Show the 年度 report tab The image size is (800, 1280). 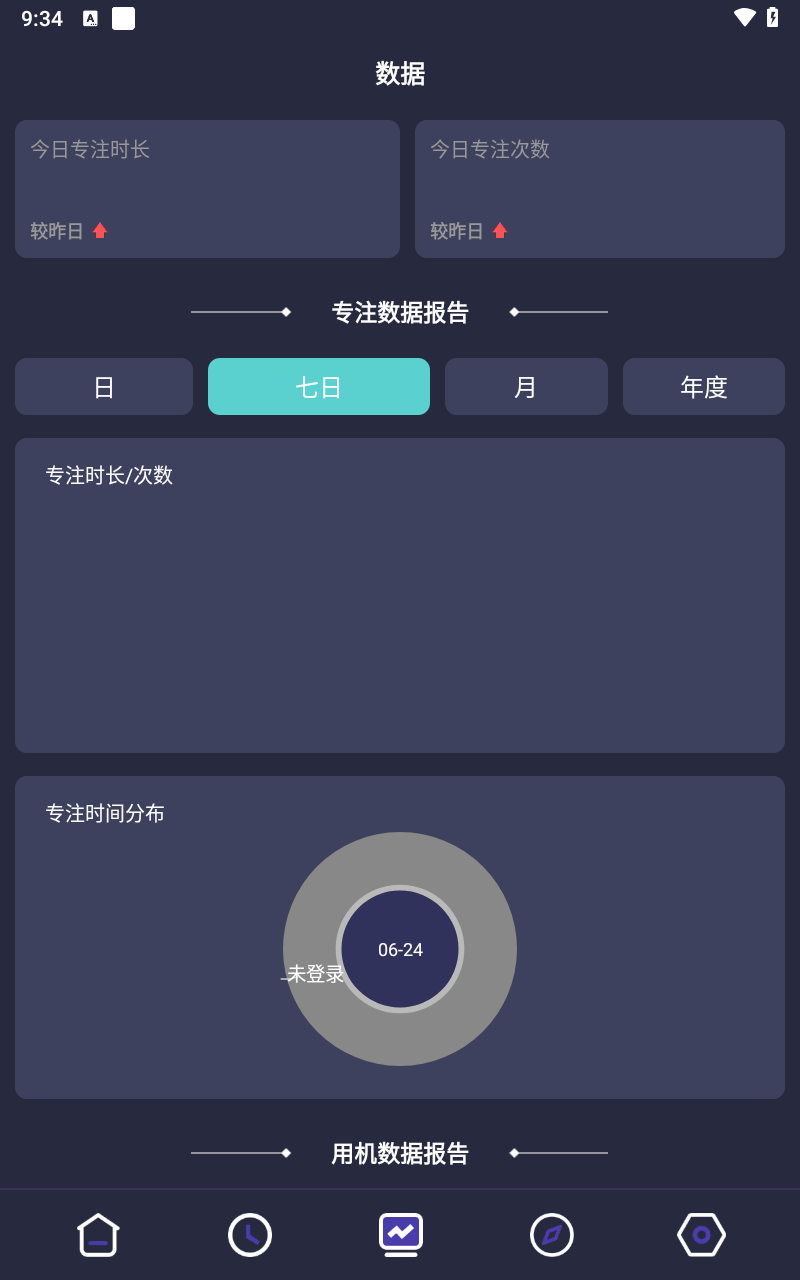click(704, 387)
